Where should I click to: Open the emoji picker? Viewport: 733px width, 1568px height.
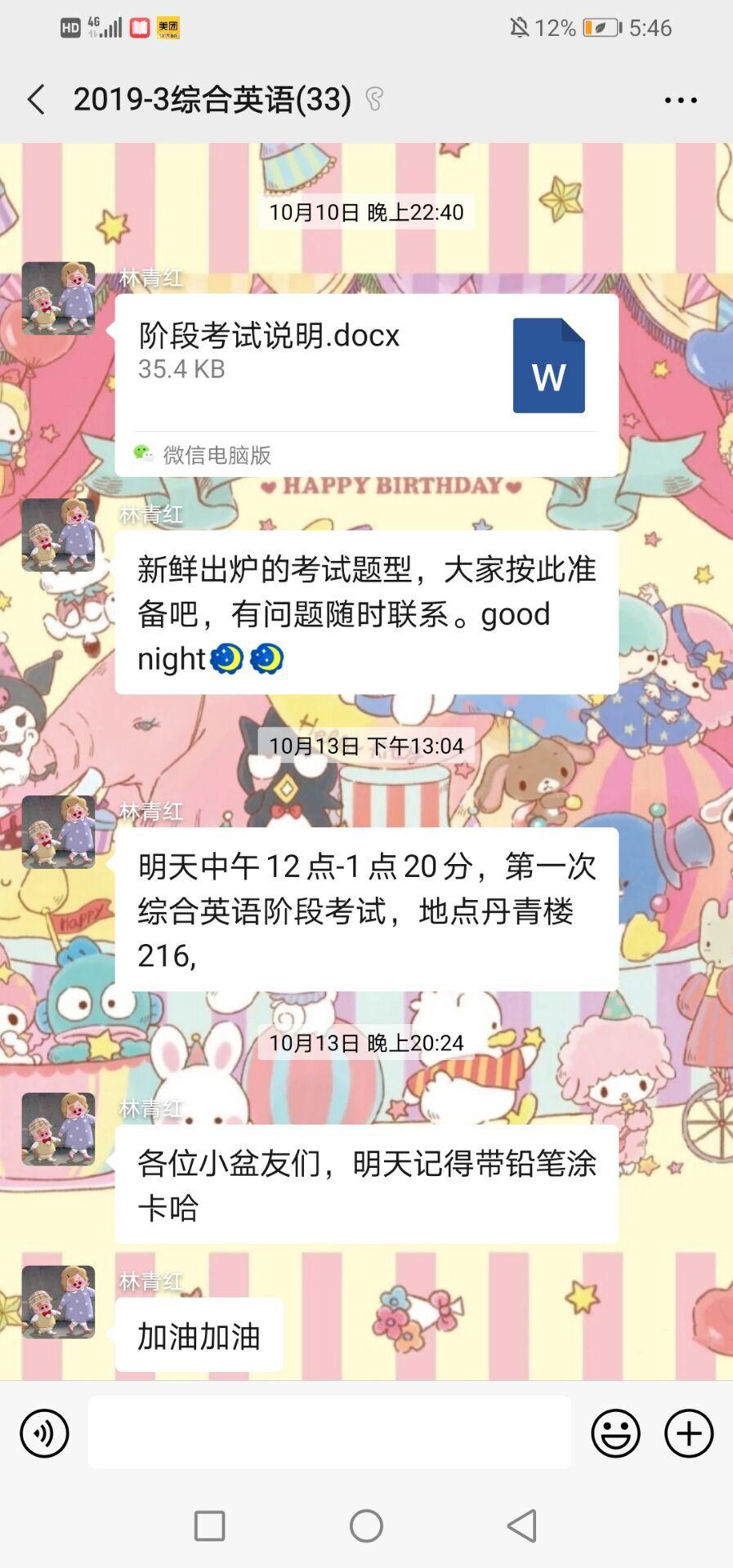(615, 1432)
